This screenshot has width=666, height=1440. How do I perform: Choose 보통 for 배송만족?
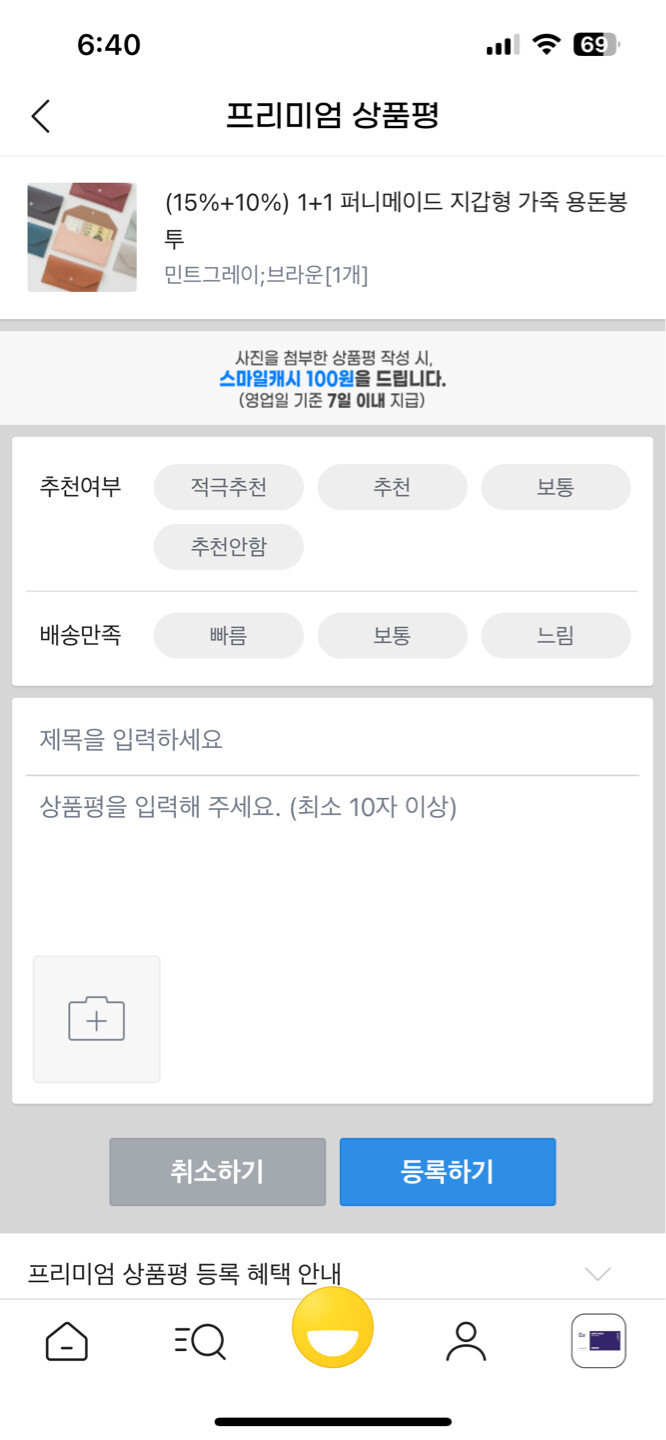click(392, 635)
